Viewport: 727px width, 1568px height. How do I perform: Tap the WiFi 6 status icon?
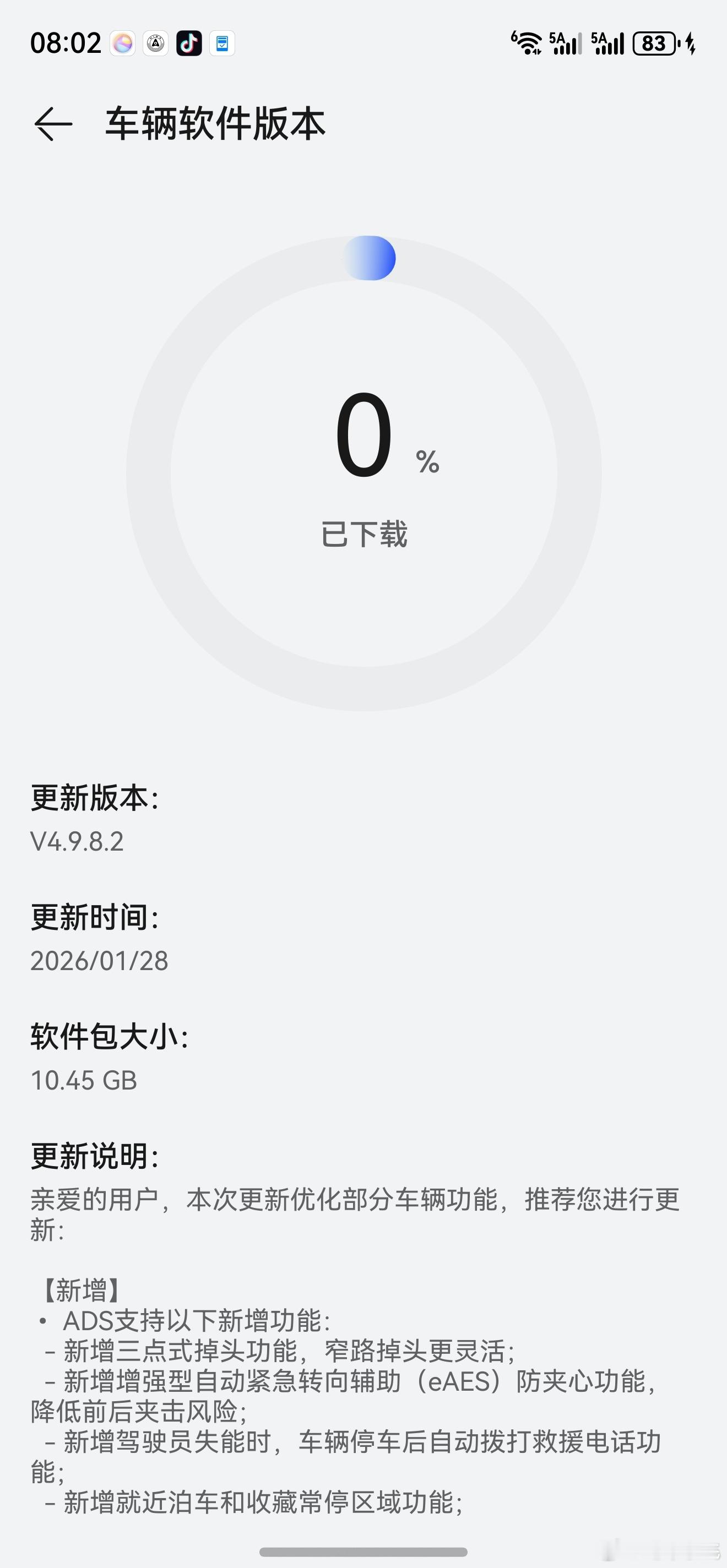[525, 41]
